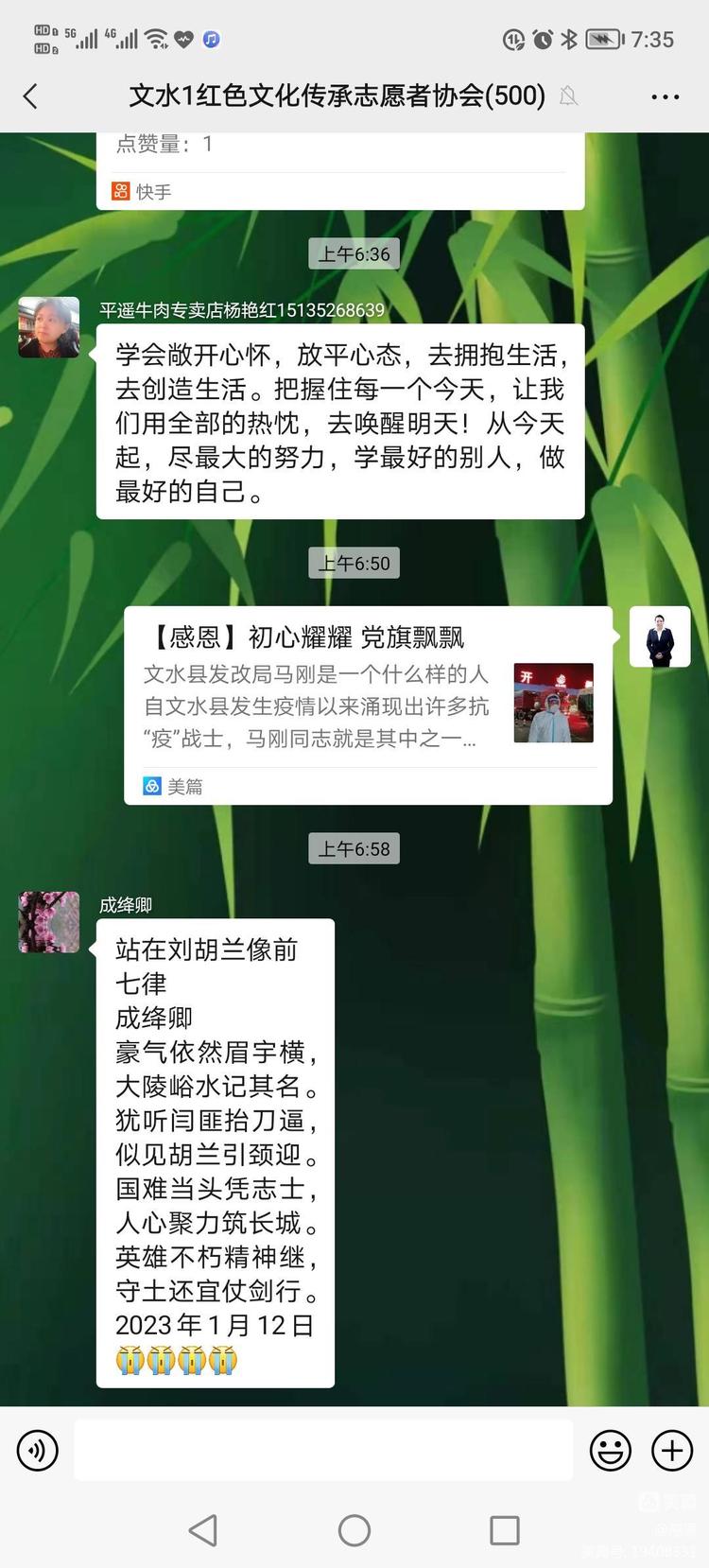Open the emoji picker
This screenshot has width=709, height=1568.
point(611,1450)
